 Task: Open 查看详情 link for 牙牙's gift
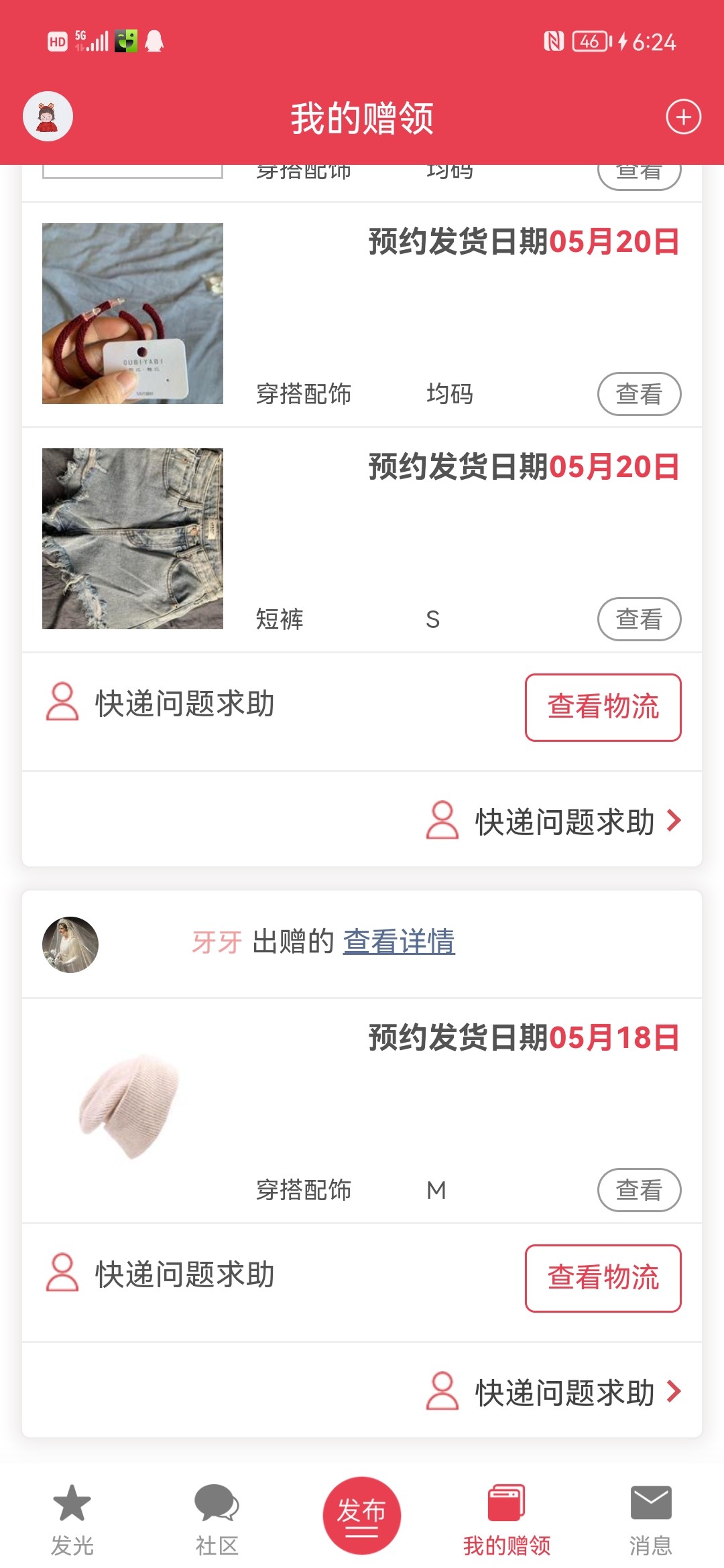click(x=399, y=941)
